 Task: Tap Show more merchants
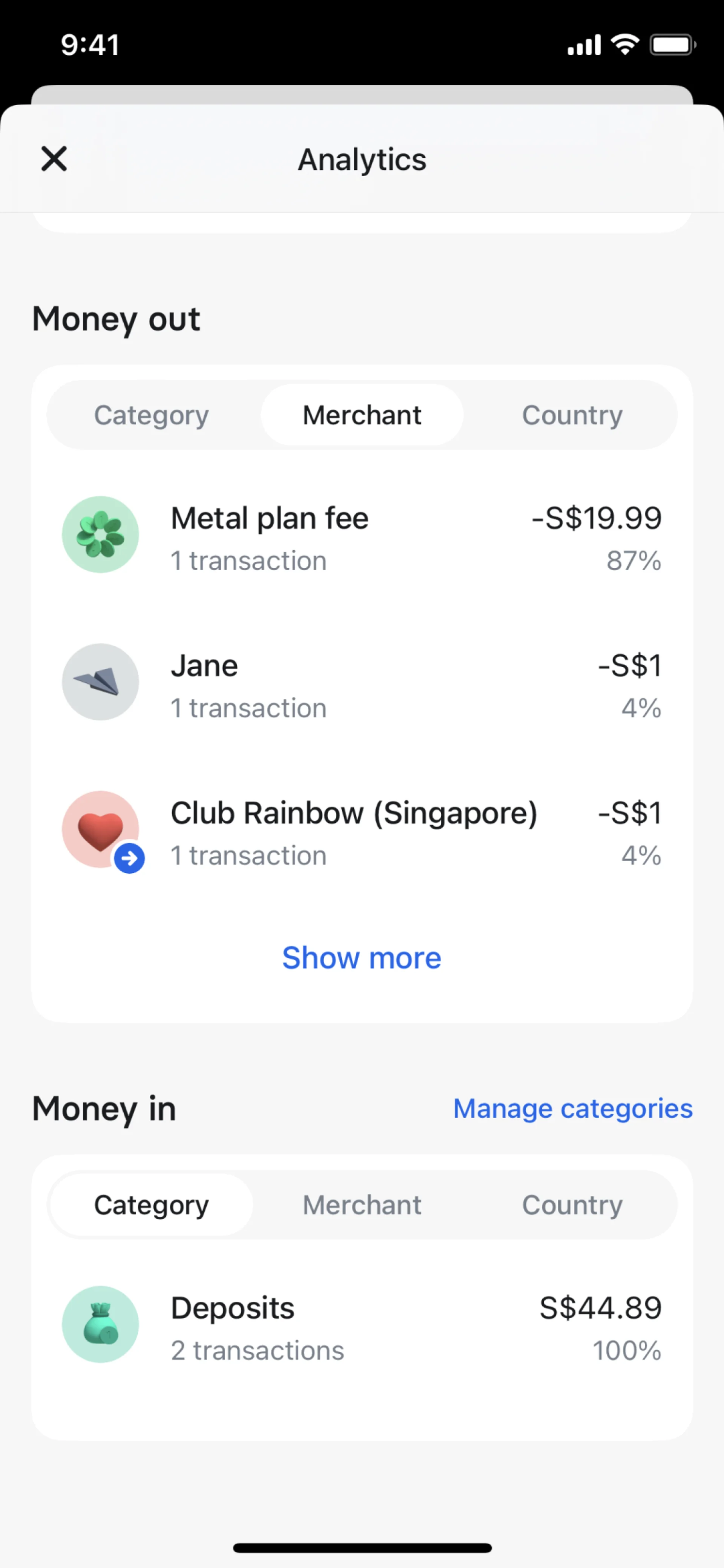(x=361, y=958)
